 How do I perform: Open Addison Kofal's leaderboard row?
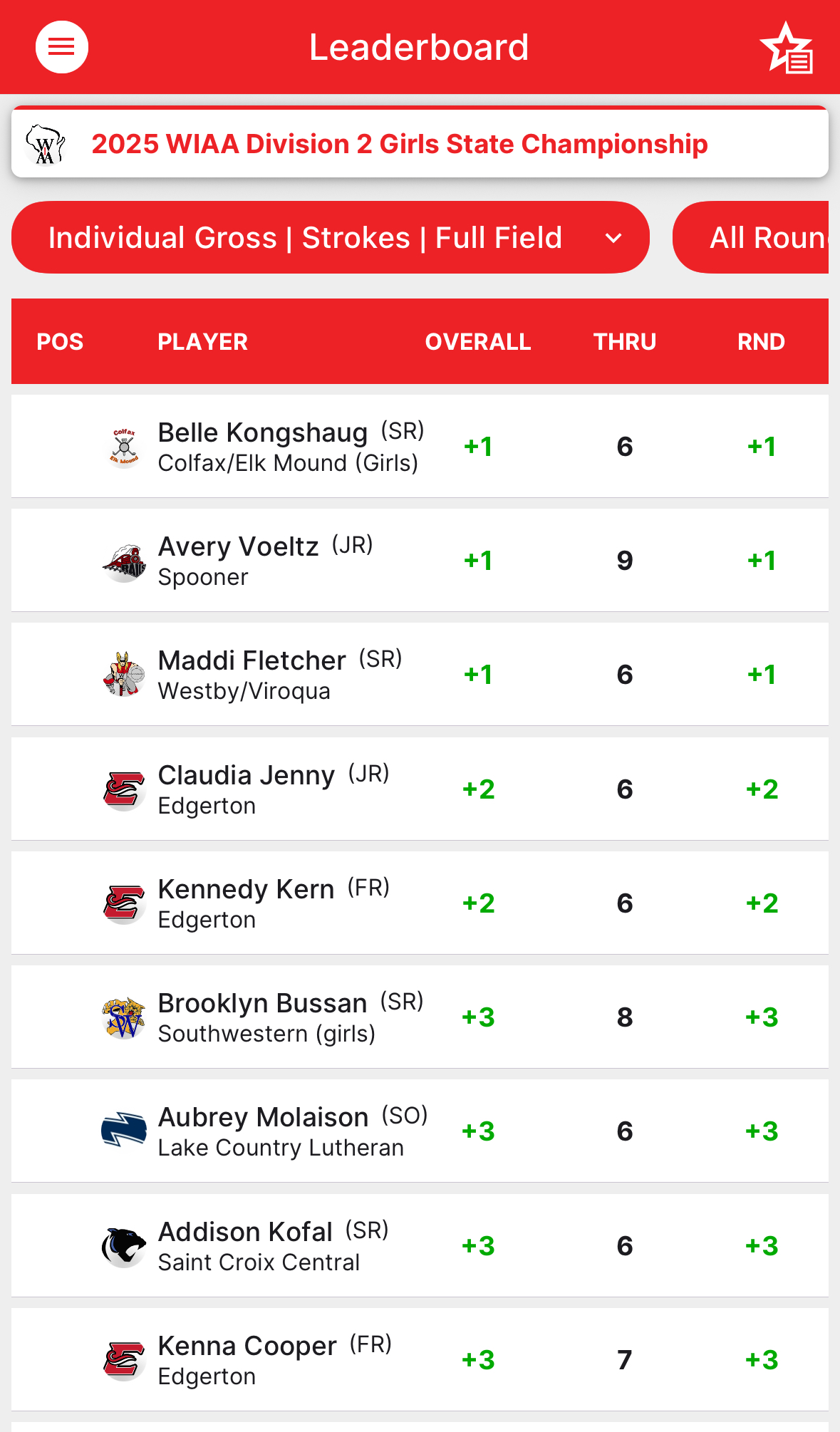(x=420, y=1246)
